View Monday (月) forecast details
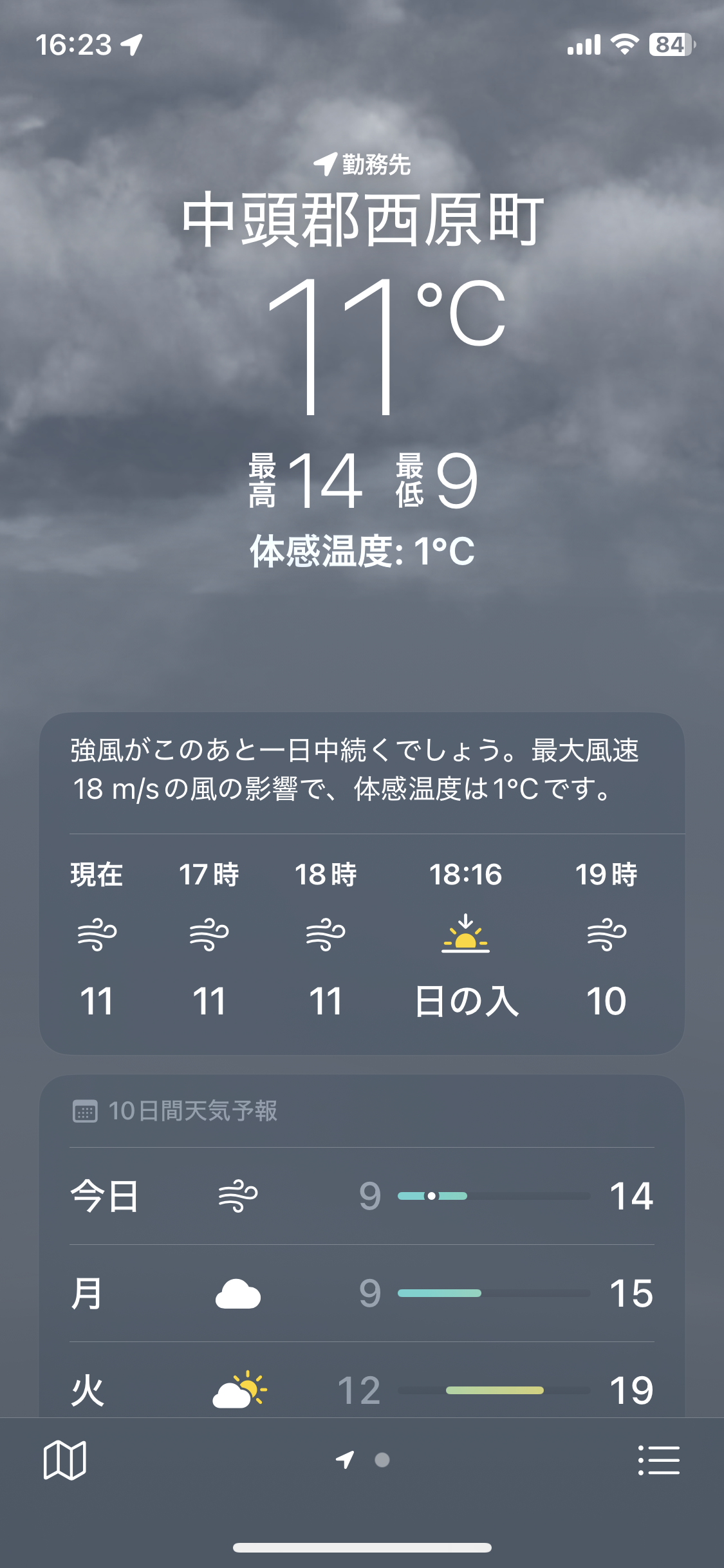This screenshot has height=1568, width=724. [x=362, y=1293]
